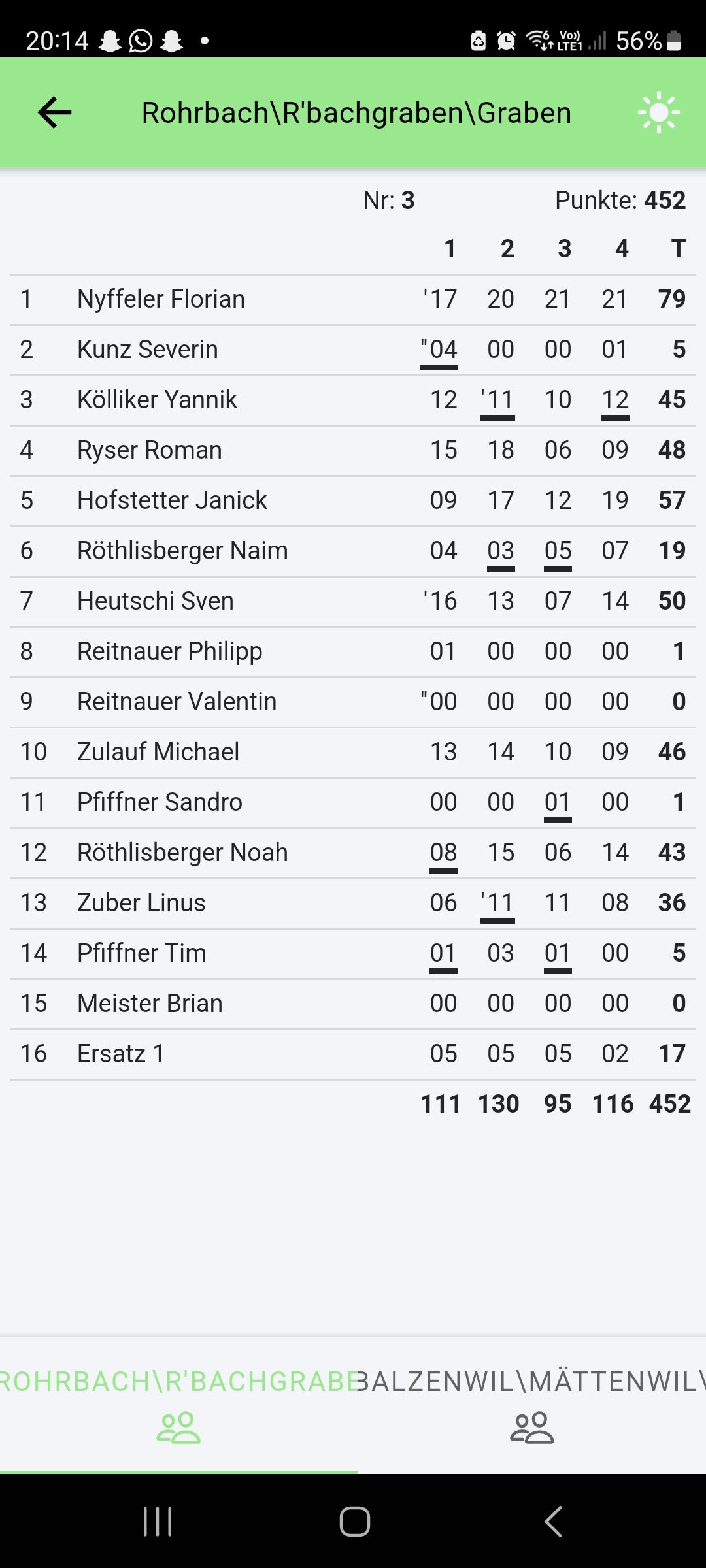Screen dimensions: 706x1568
Task: Select the Rohrbach\R'bachgraben team tab
Action: (178, 1405)
